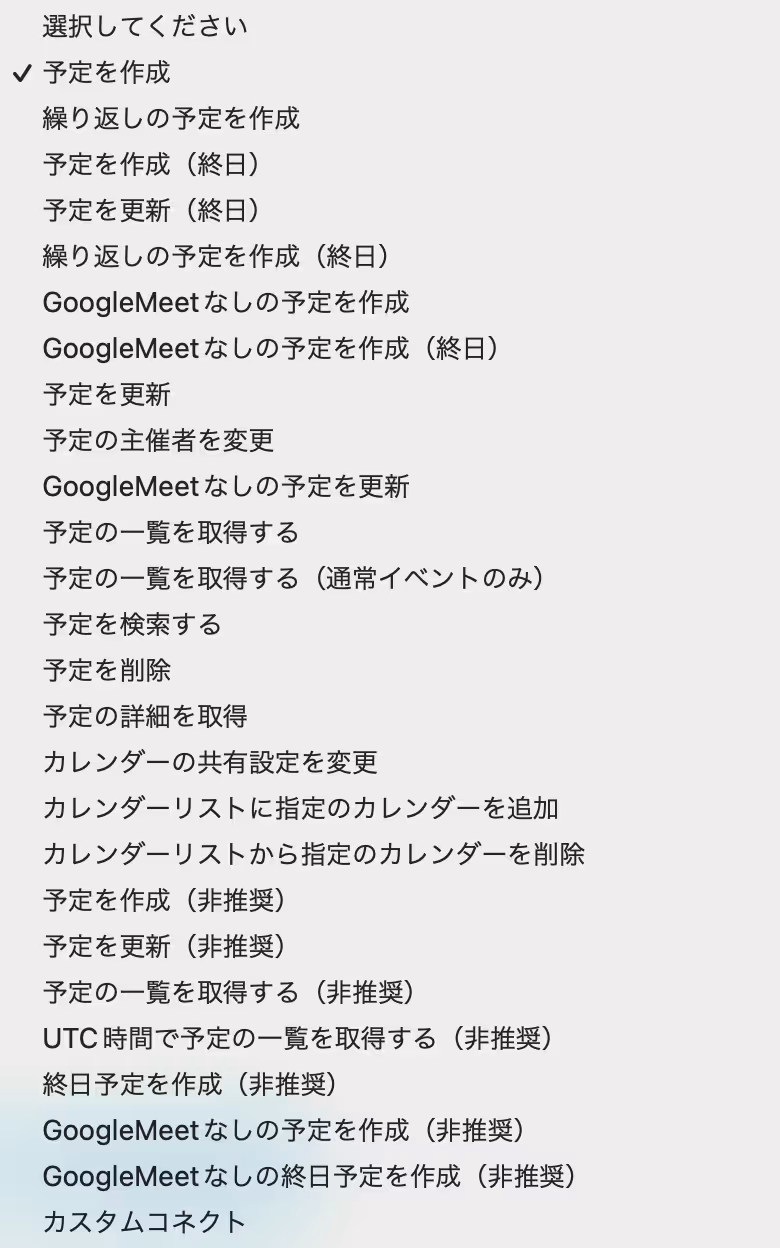Select 予定を削除 option
The width and height of the screenshot is (780, 1248).
click(x=390, y=670)
